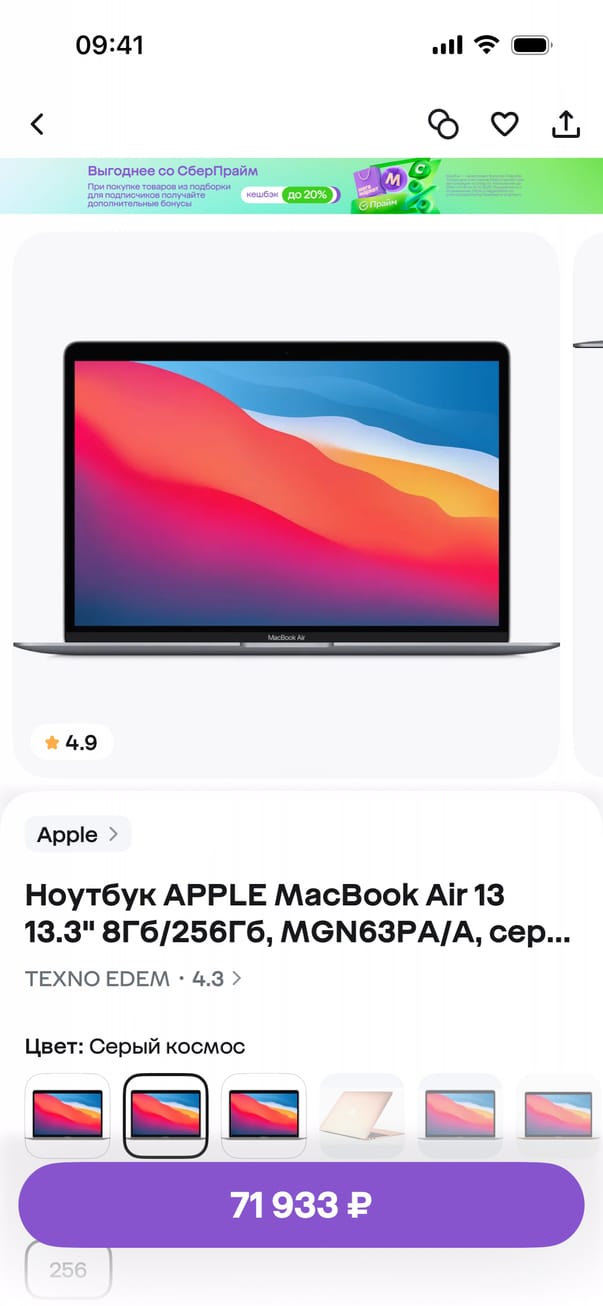Go back using the back arrow

coord(37,124)
